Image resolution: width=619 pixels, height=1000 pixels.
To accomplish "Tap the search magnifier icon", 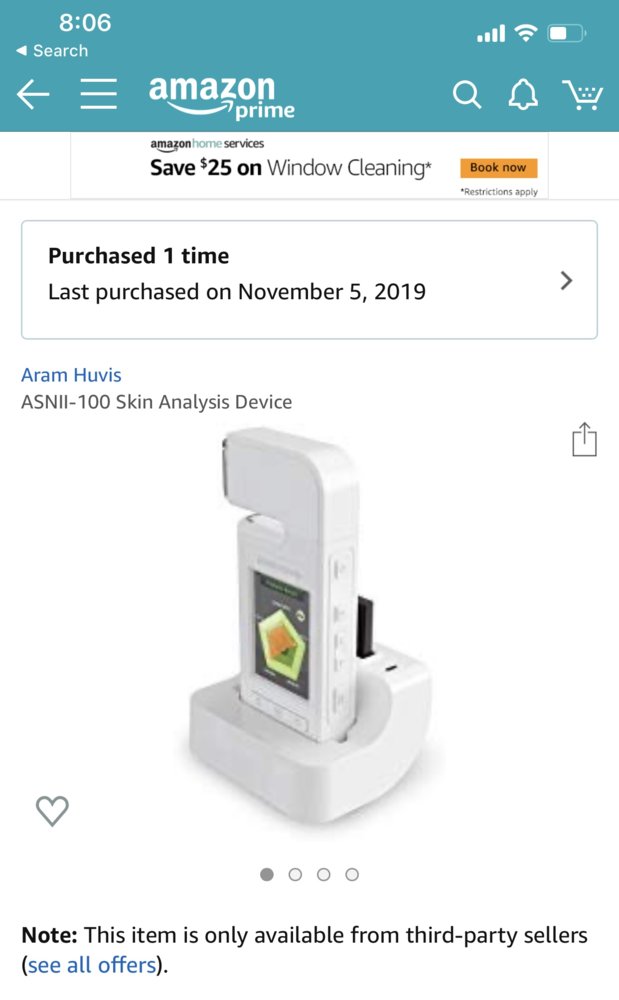I will coord(466,95).
